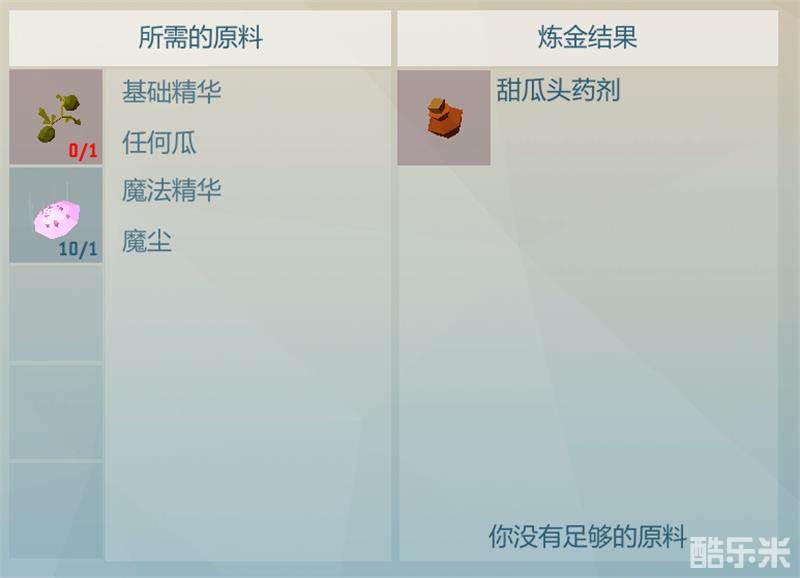Tap the pink magic dust ingredient slot
The image size is (800, 578).
coord(56,215)
